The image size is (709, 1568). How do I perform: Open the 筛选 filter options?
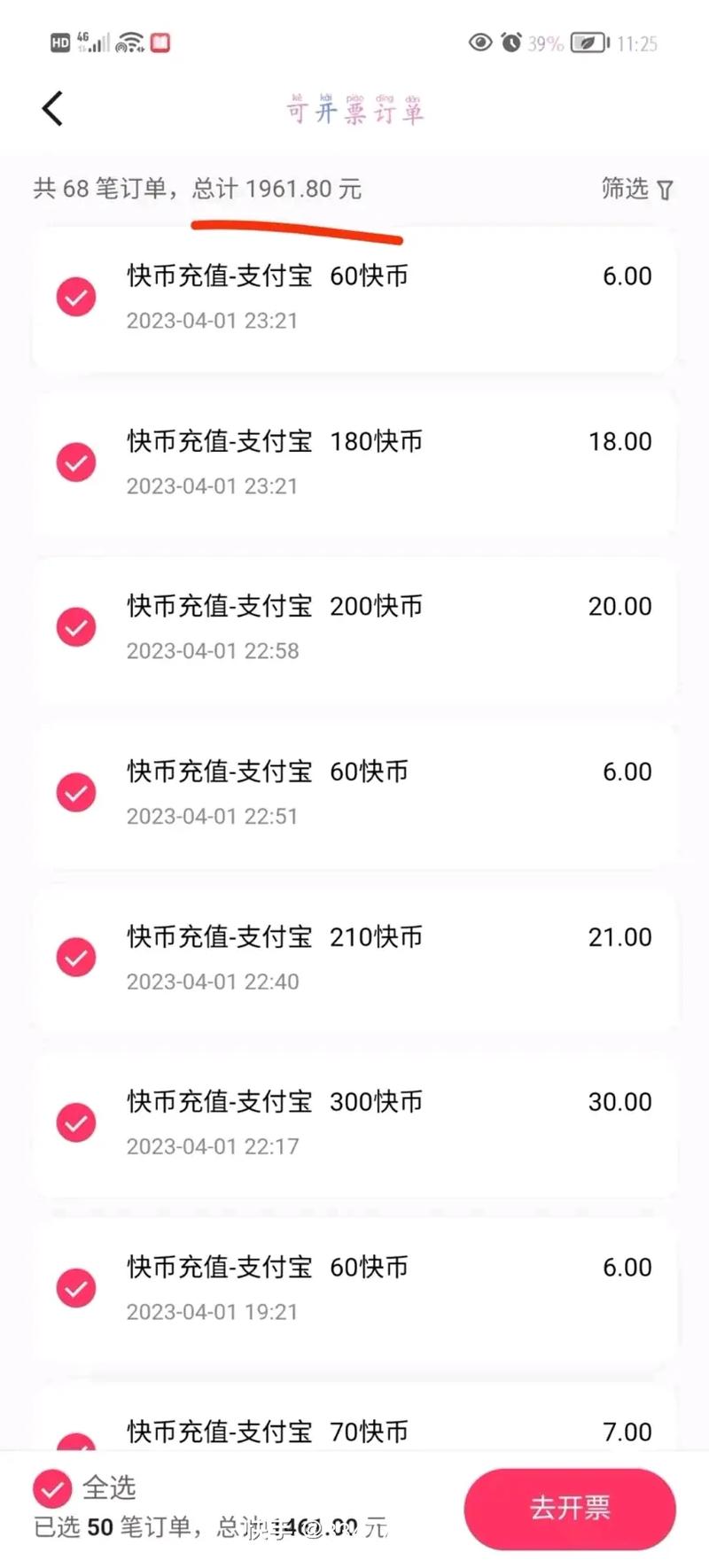pos(625,189)
